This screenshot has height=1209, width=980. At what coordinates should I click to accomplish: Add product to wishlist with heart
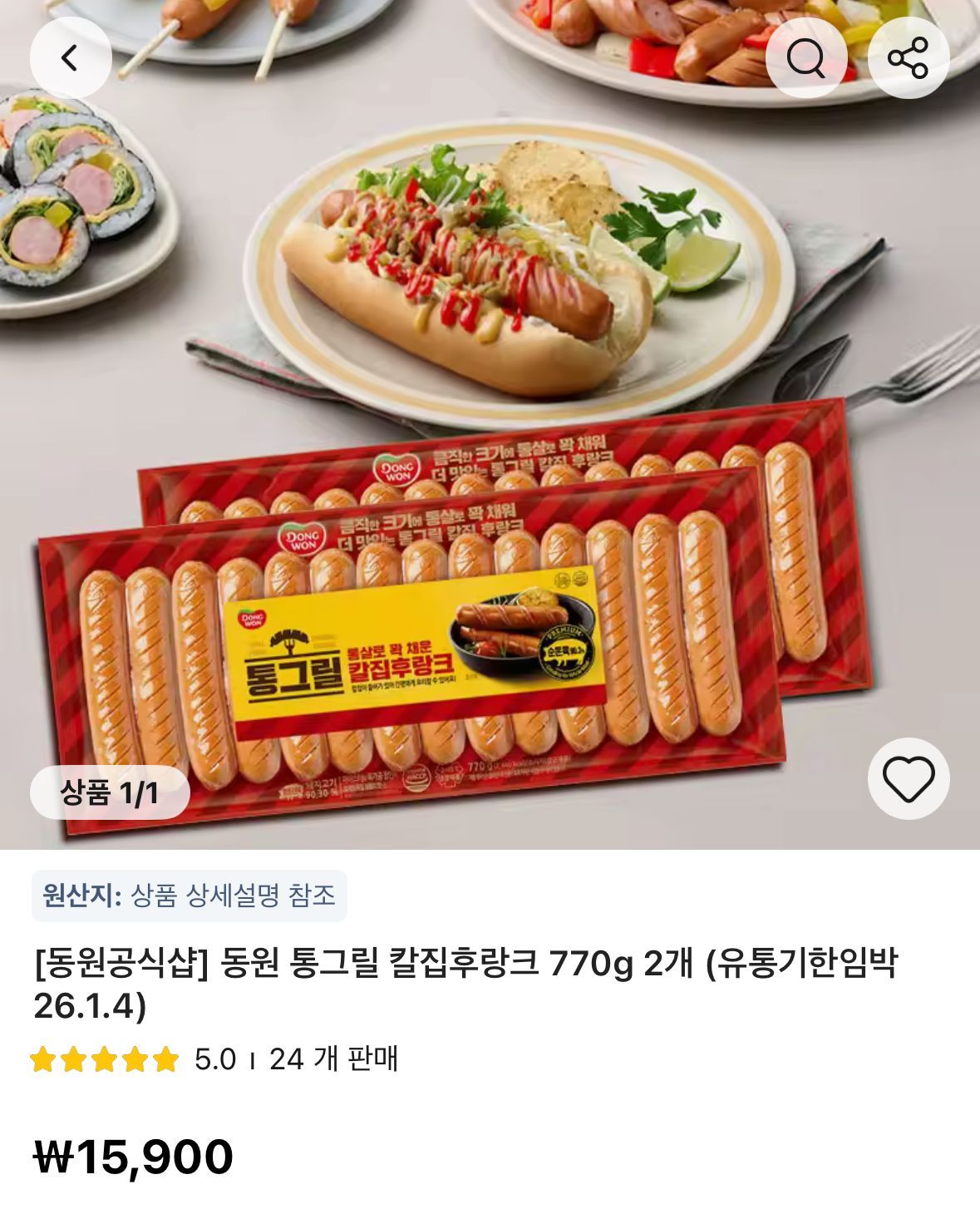908,778
